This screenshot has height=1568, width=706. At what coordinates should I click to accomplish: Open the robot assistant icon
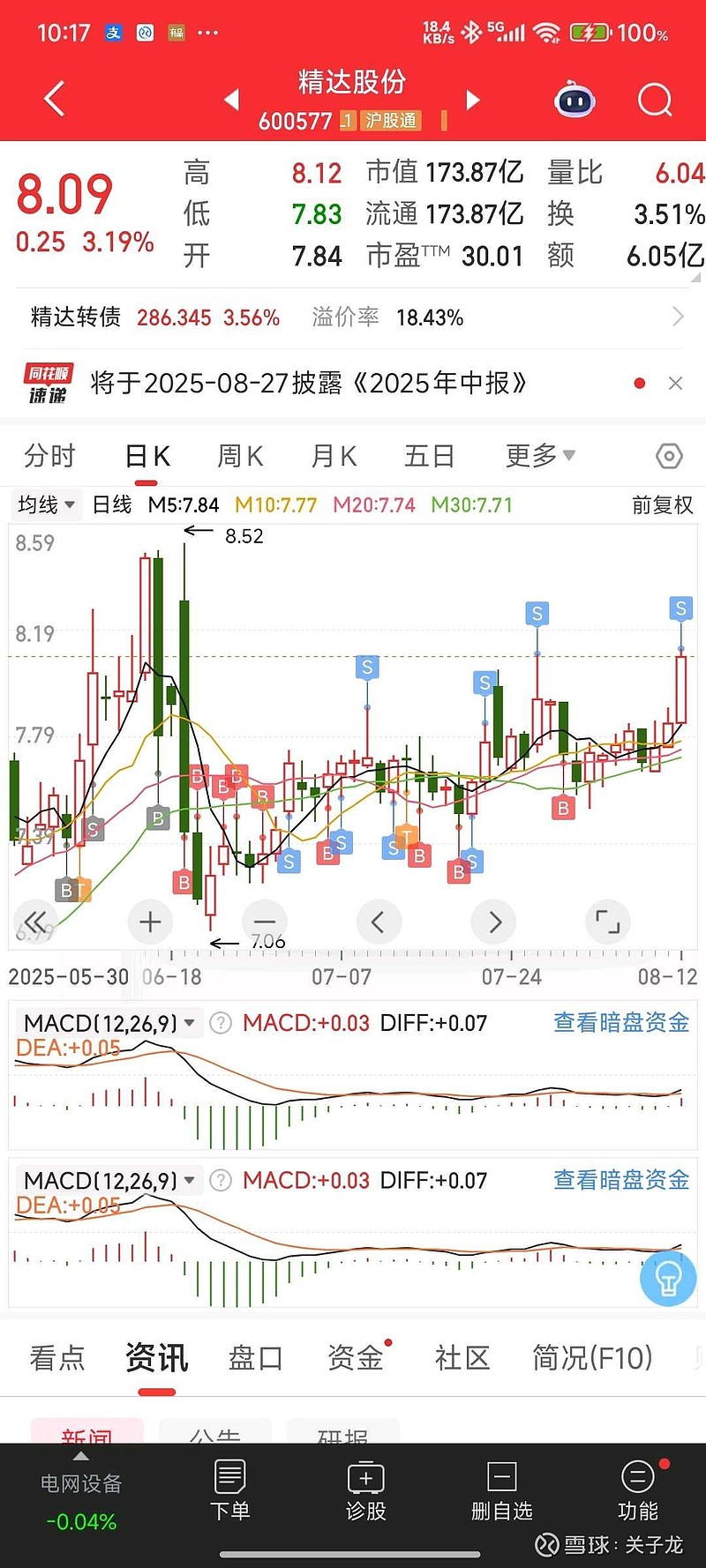tap(575, 100)
